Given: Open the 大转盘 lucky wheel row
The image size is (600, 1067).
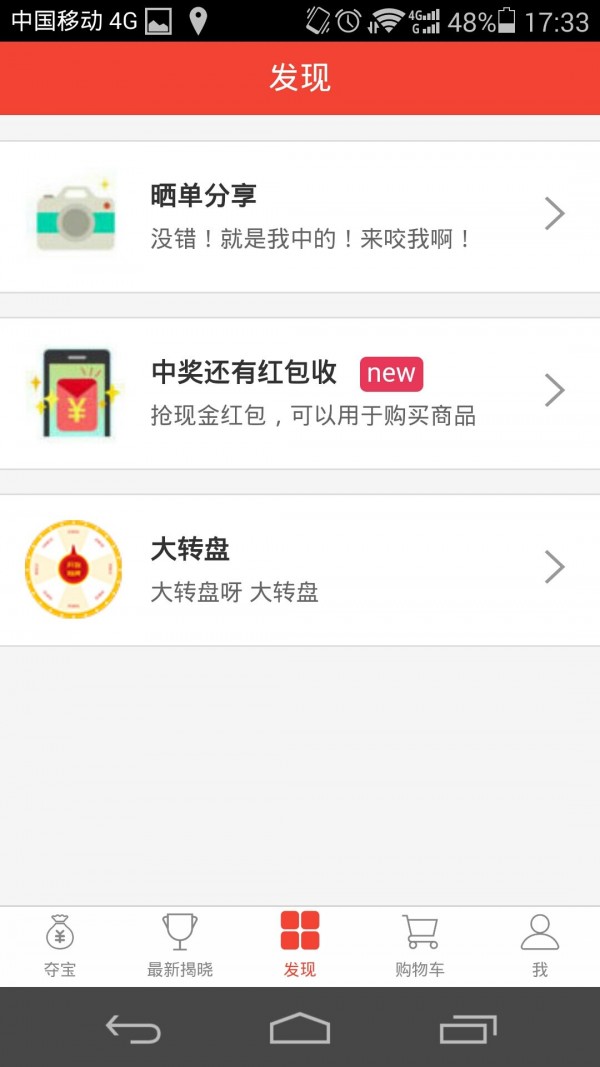Looking at the screenshot, I should [x=300, y=569].
